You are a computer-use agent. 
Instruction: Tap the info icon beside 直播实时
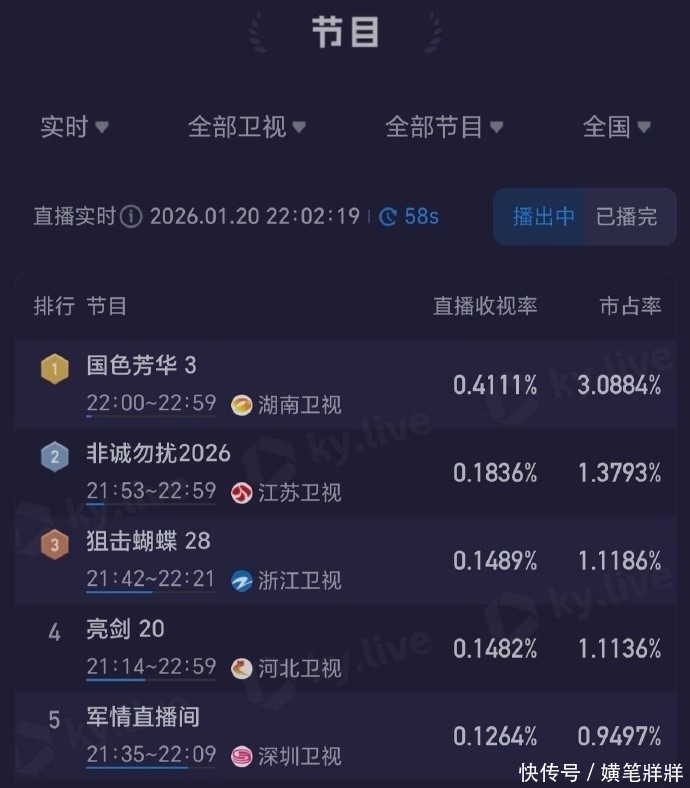pos(131,216)
